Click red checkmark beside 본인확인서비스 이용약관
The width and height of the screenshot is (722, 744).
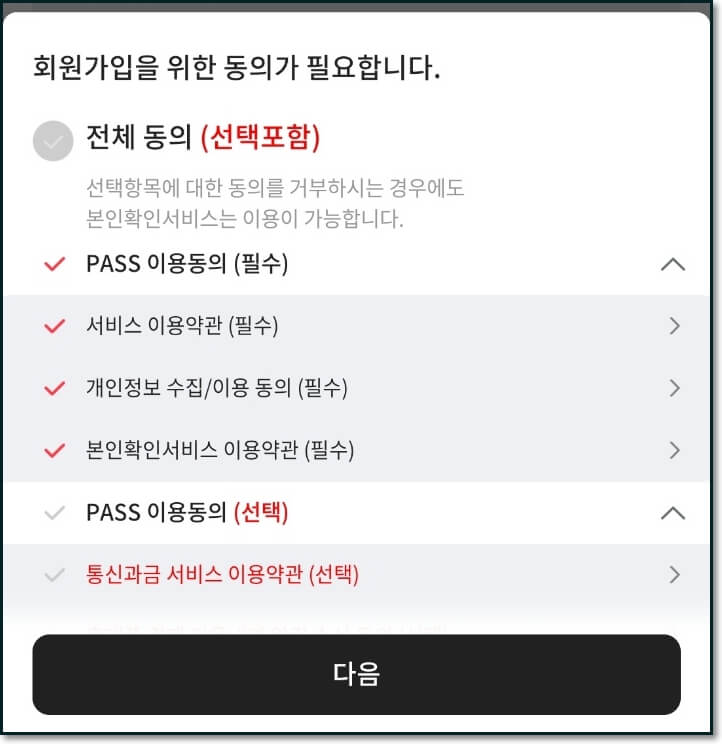point(55,451)
